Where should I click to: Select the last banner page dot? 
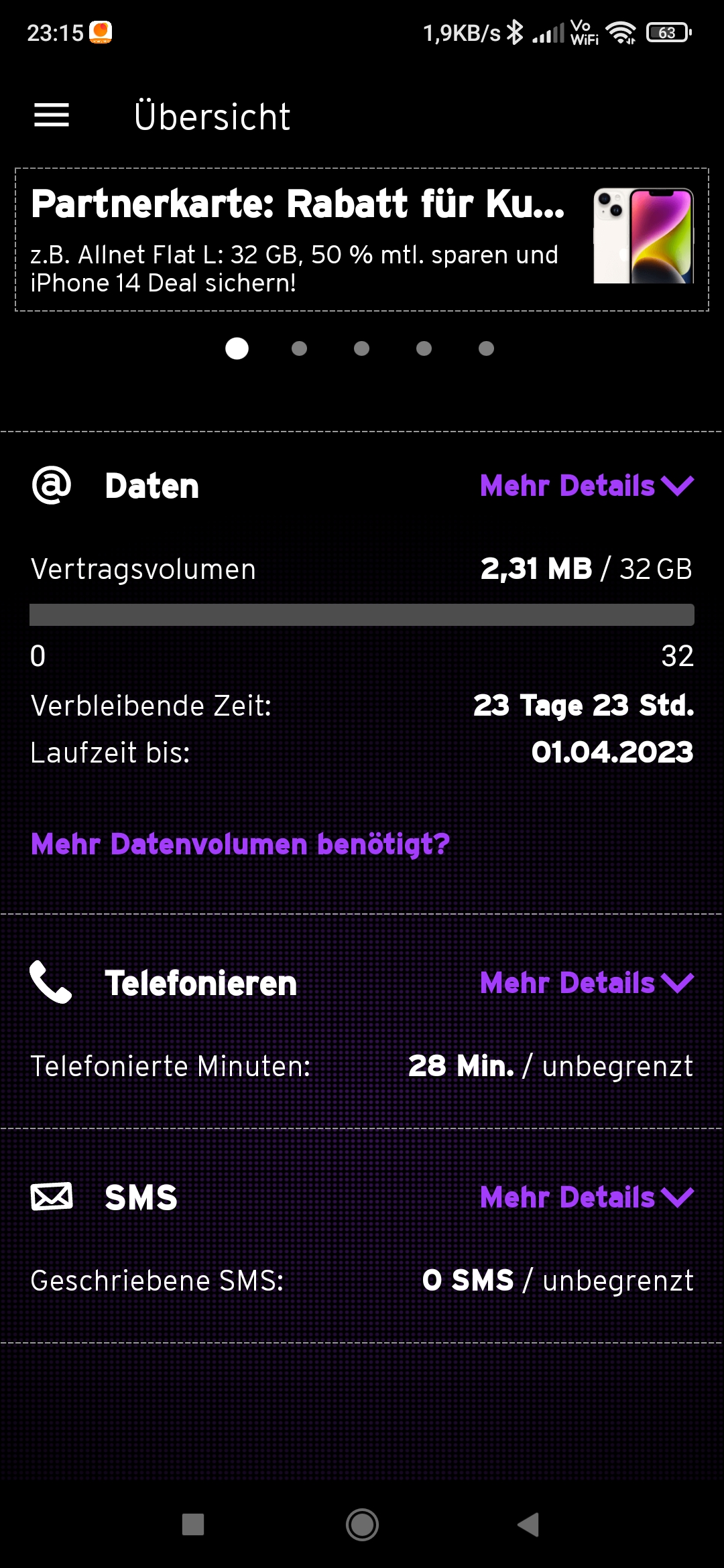tap(486, 348)
